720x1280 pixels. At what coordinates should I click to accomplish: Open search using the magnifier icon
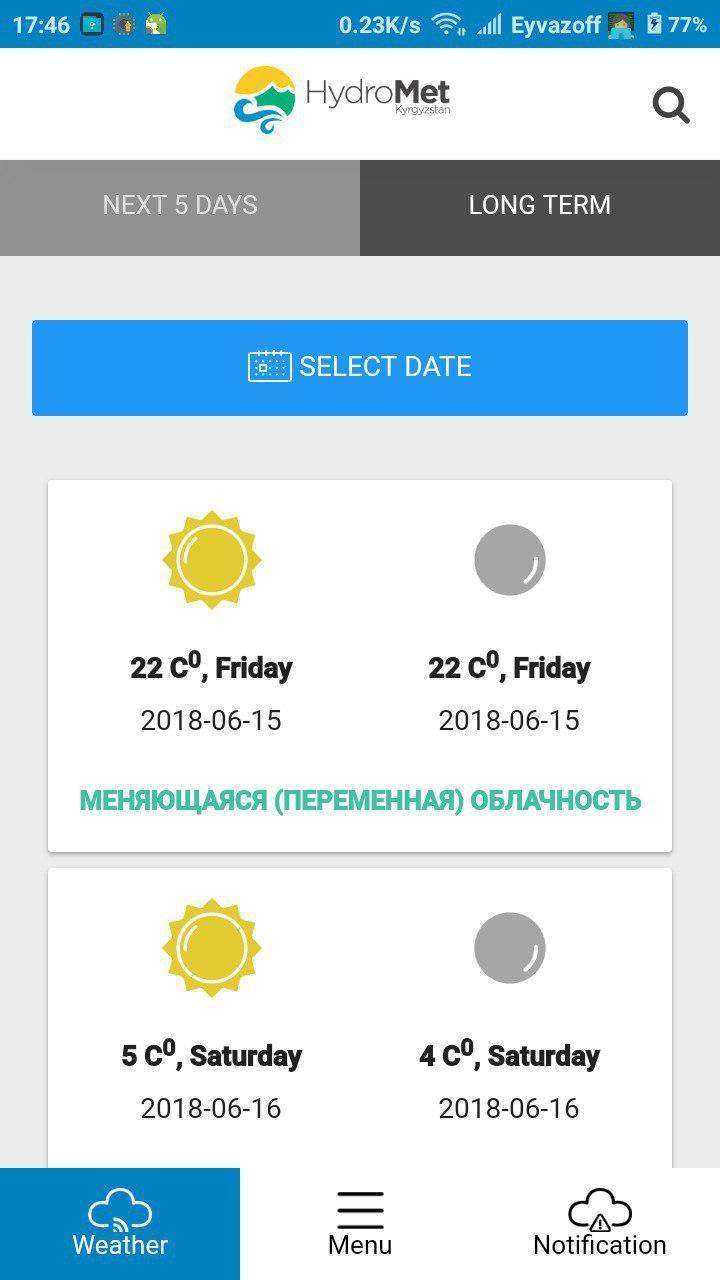pyautogui.click(x=670, y=103)
